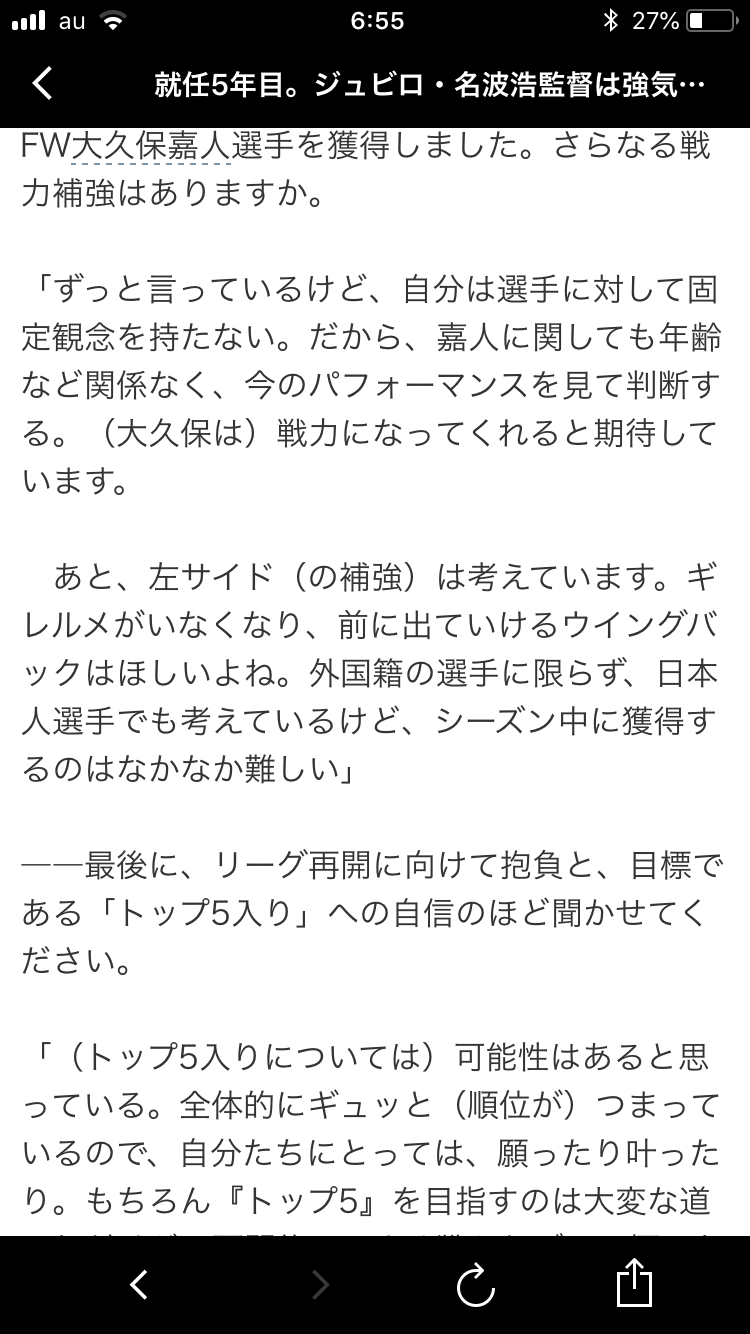
Task: Open the 大久保嘉人 underlined link
Action: (152, 146)
